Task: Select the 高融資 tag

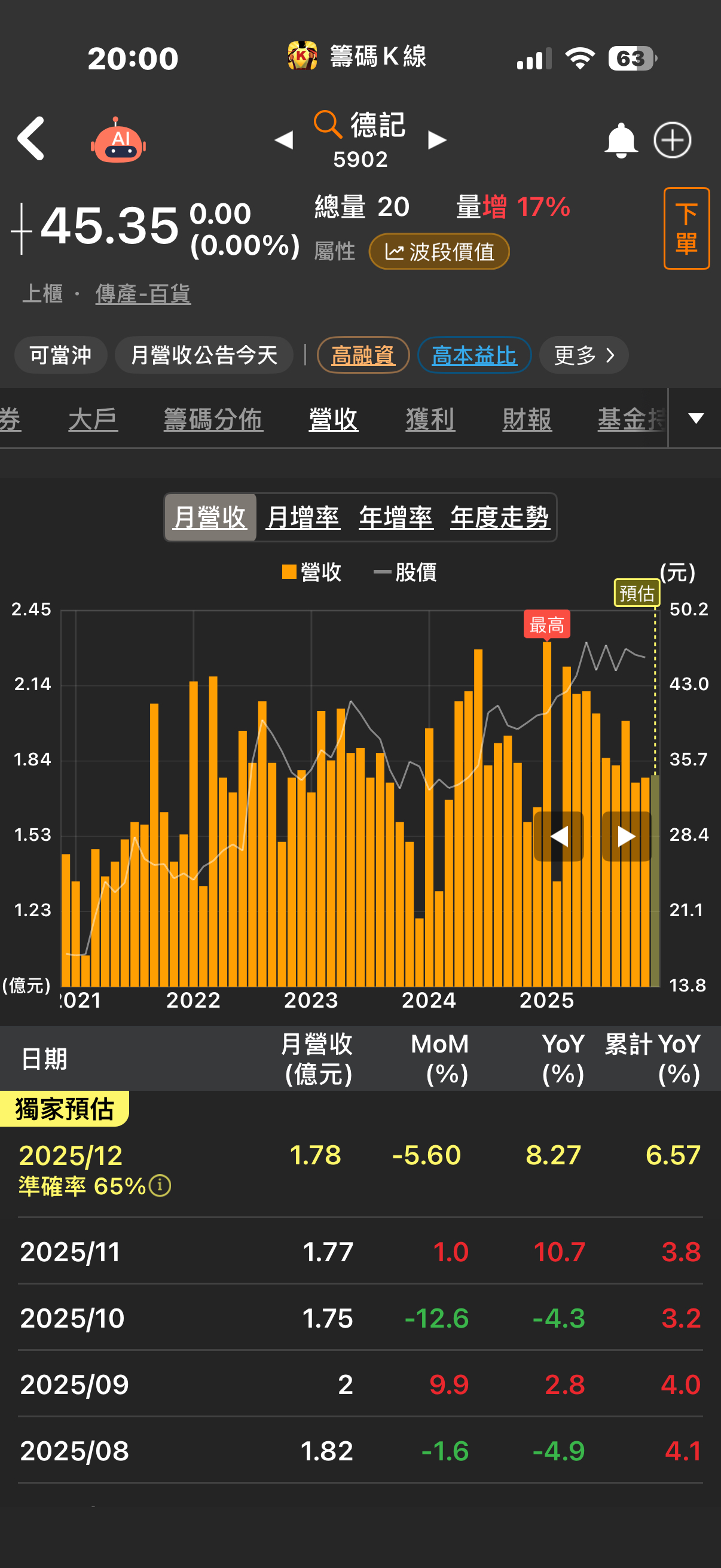Action: 363,355
